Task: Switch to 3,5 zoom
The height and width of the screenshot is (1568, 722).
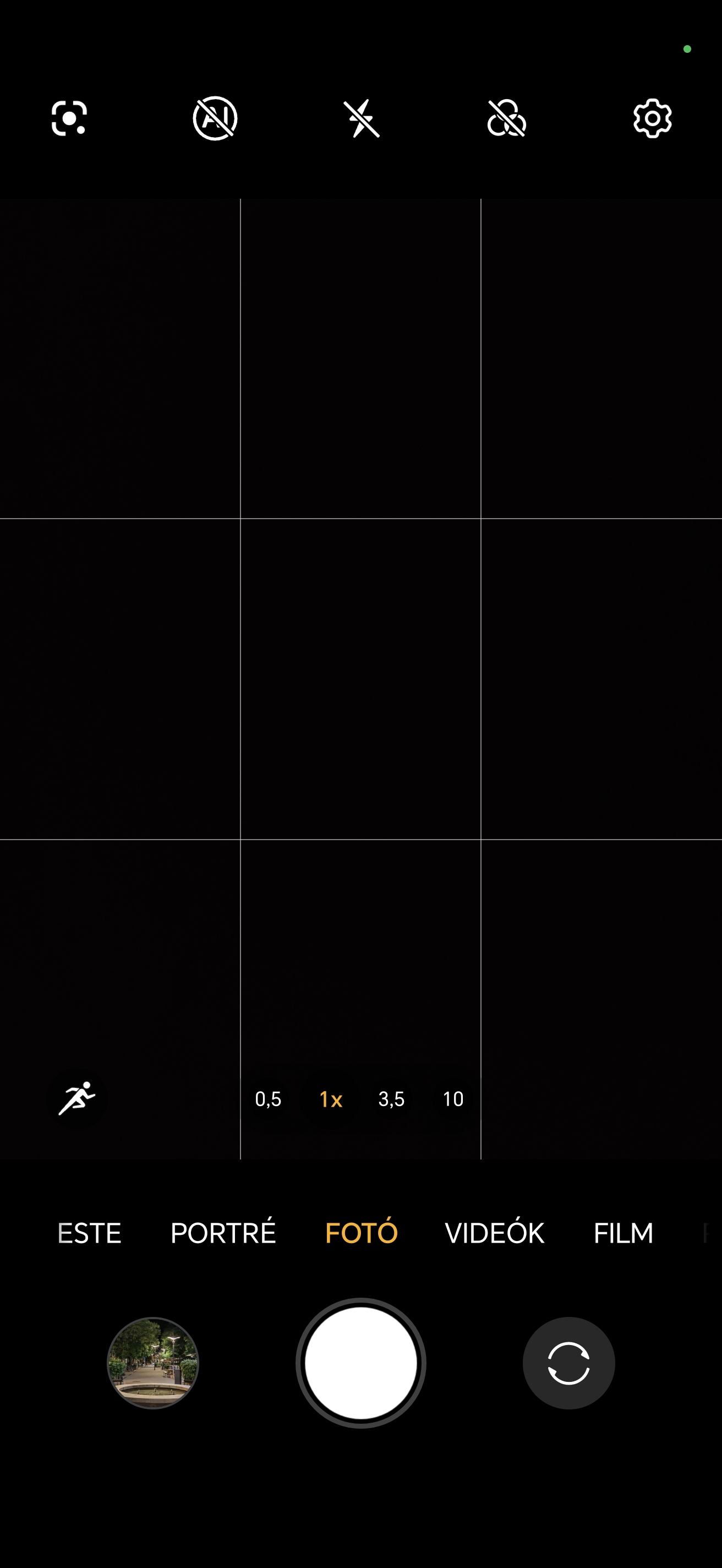Action: point(392,1099)
